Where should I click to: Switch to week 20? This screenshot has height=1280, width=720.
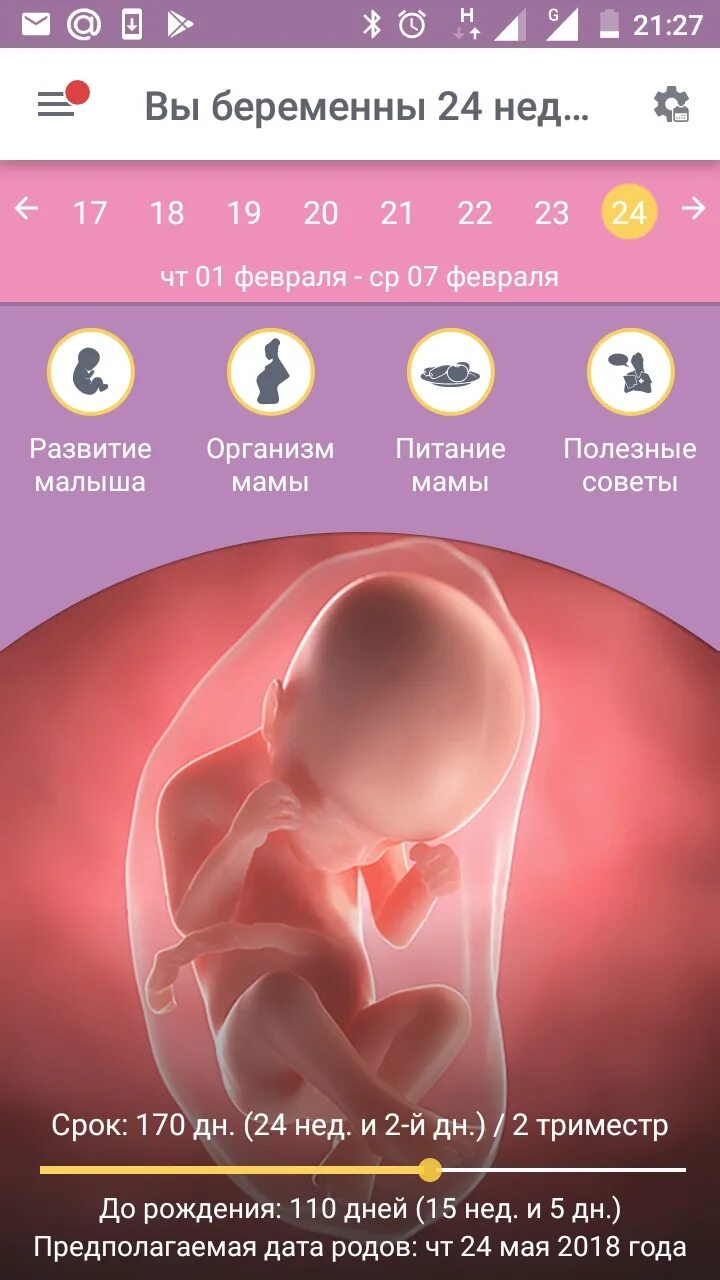pos(321,213)
